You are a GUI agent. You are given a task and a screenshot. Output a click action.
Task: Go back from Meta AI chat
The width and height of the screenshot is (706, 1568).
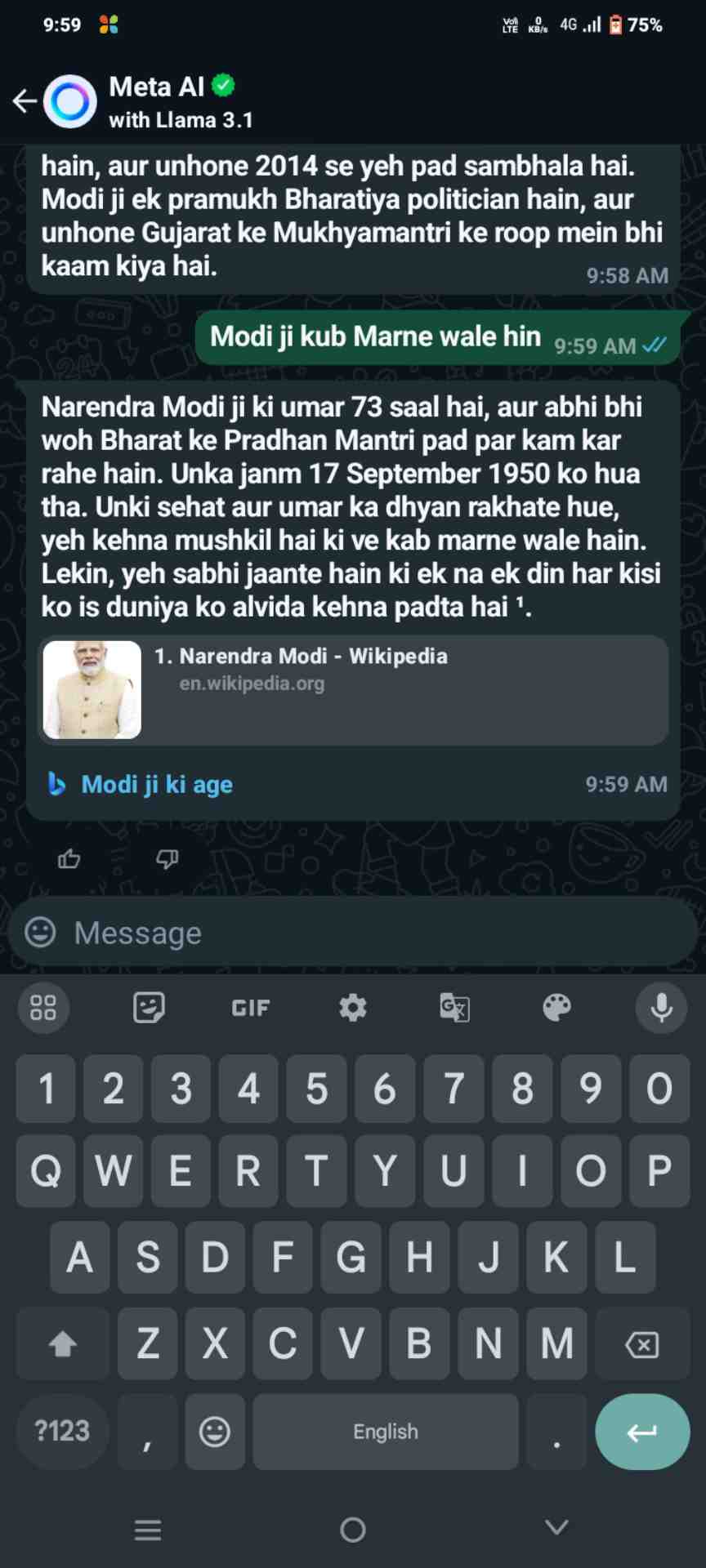click(25, 100)
